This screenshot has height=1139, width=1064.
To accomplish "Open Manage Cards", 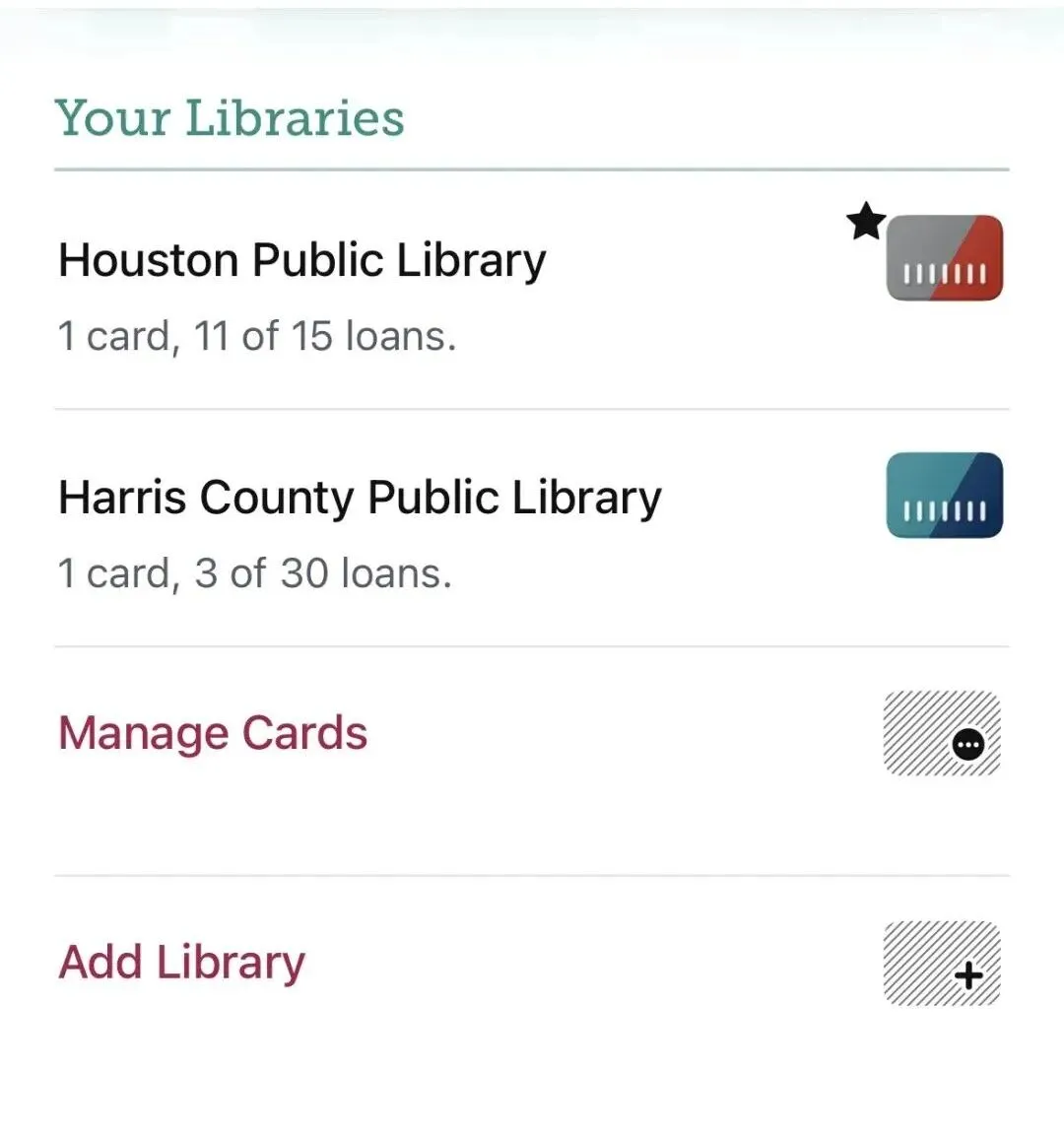I will tap(213, 734).
